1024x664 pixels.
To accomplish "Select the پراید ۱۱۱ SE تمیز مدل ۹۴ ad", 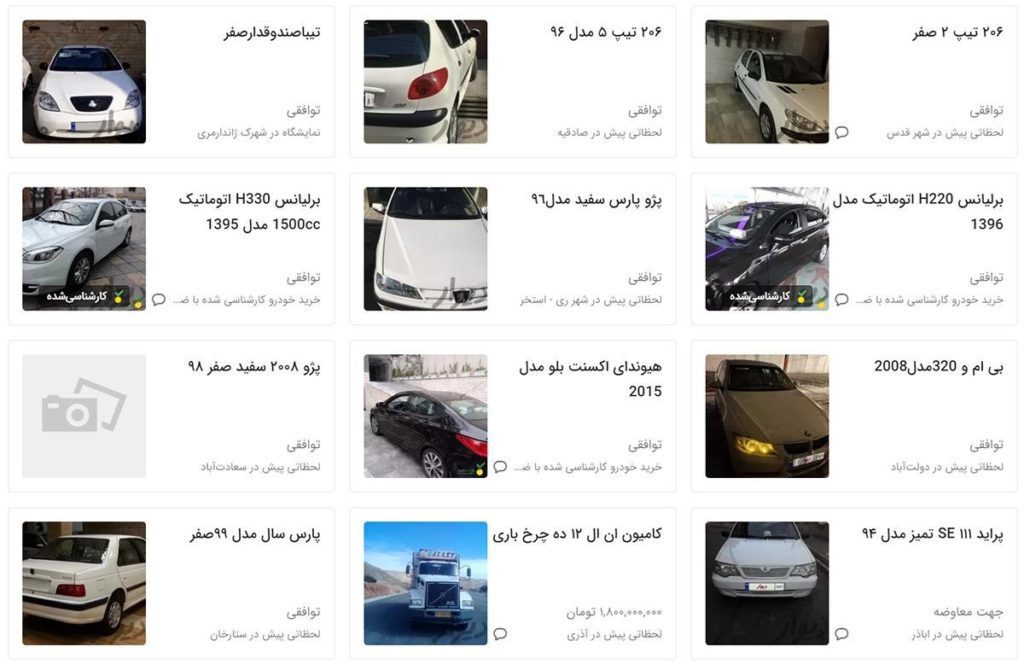I will 932,534.
